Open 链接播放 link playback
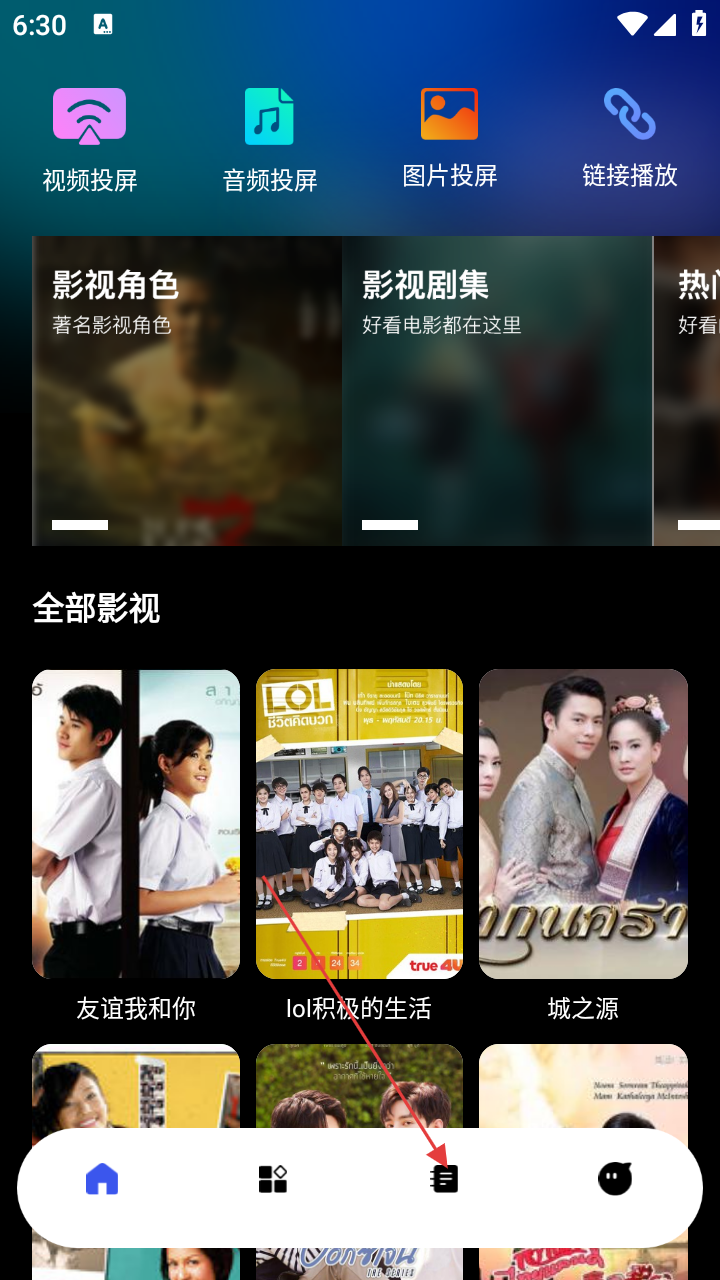The width and height of the screenshot is (720, 1280). [630, 137]
